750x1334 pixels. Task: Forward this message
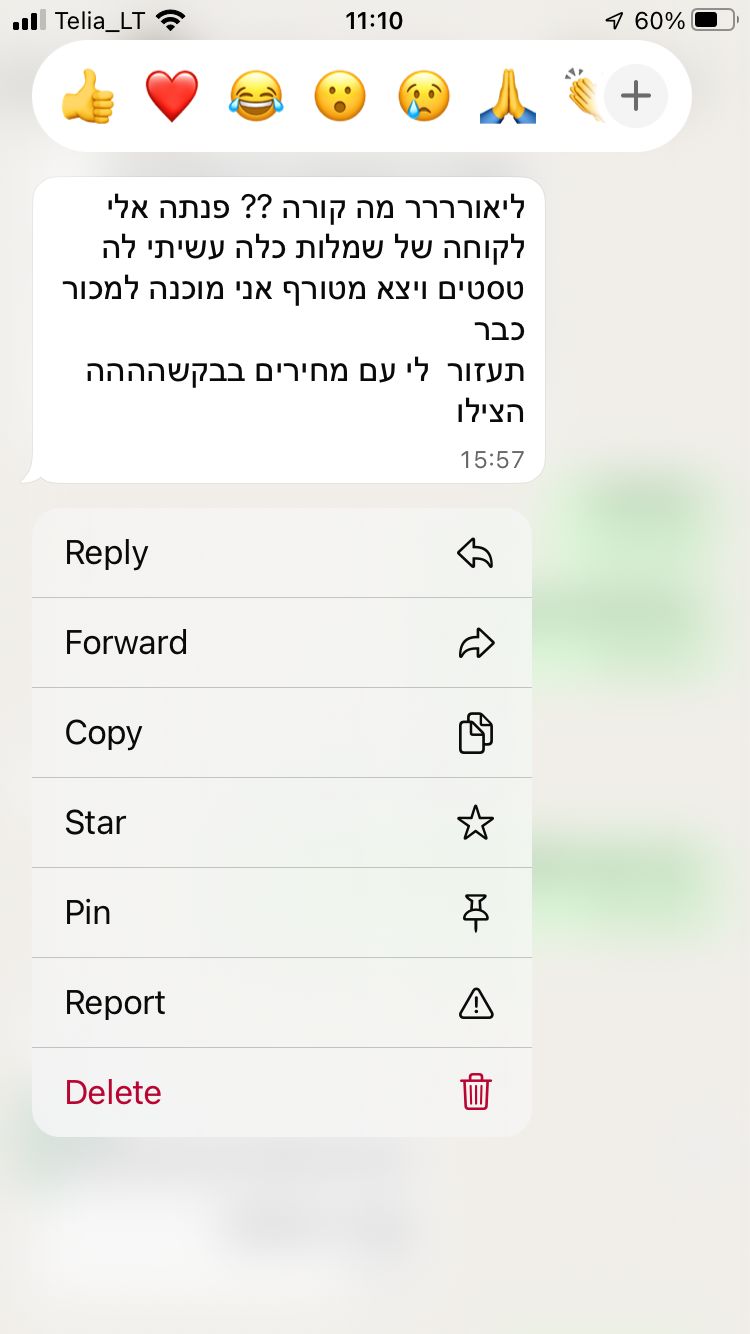(x=282, y=643)
